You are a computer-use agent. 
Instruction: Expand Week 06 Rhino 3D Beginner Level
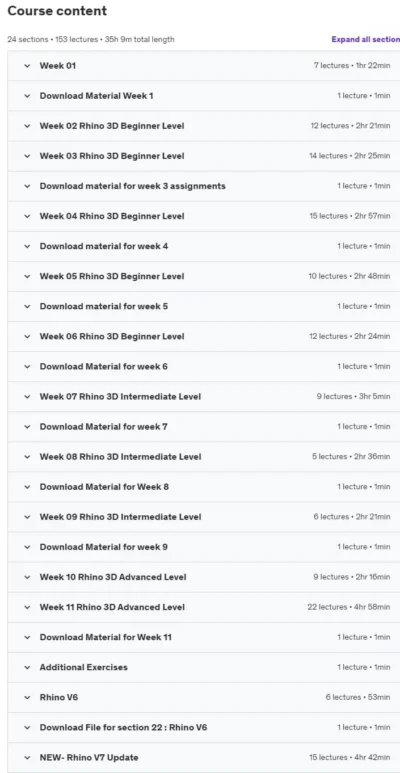pyautogui.click(x=204, y=336)
